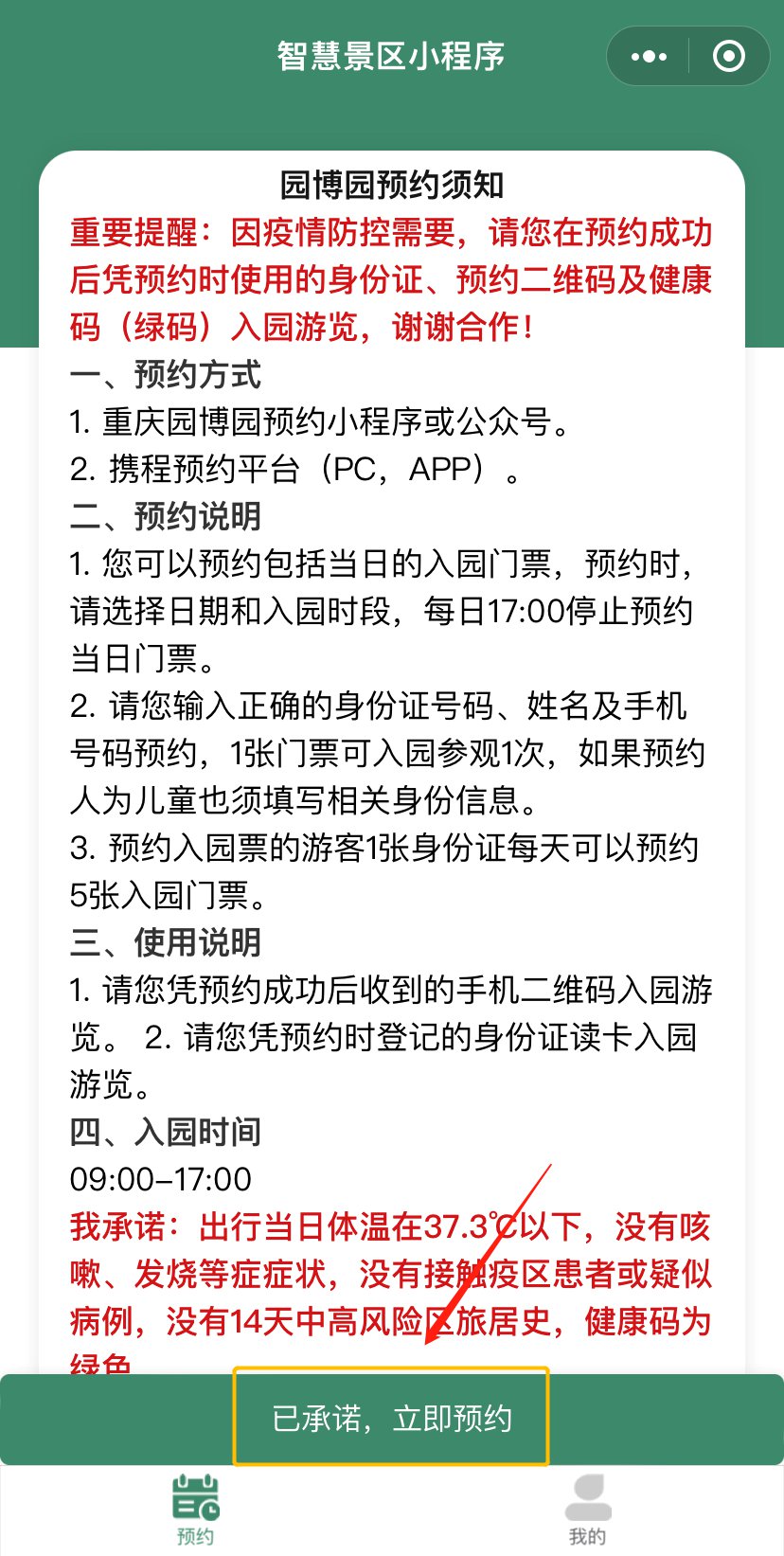Tap 已承诺，立即预约 button

pos(391,1418)
